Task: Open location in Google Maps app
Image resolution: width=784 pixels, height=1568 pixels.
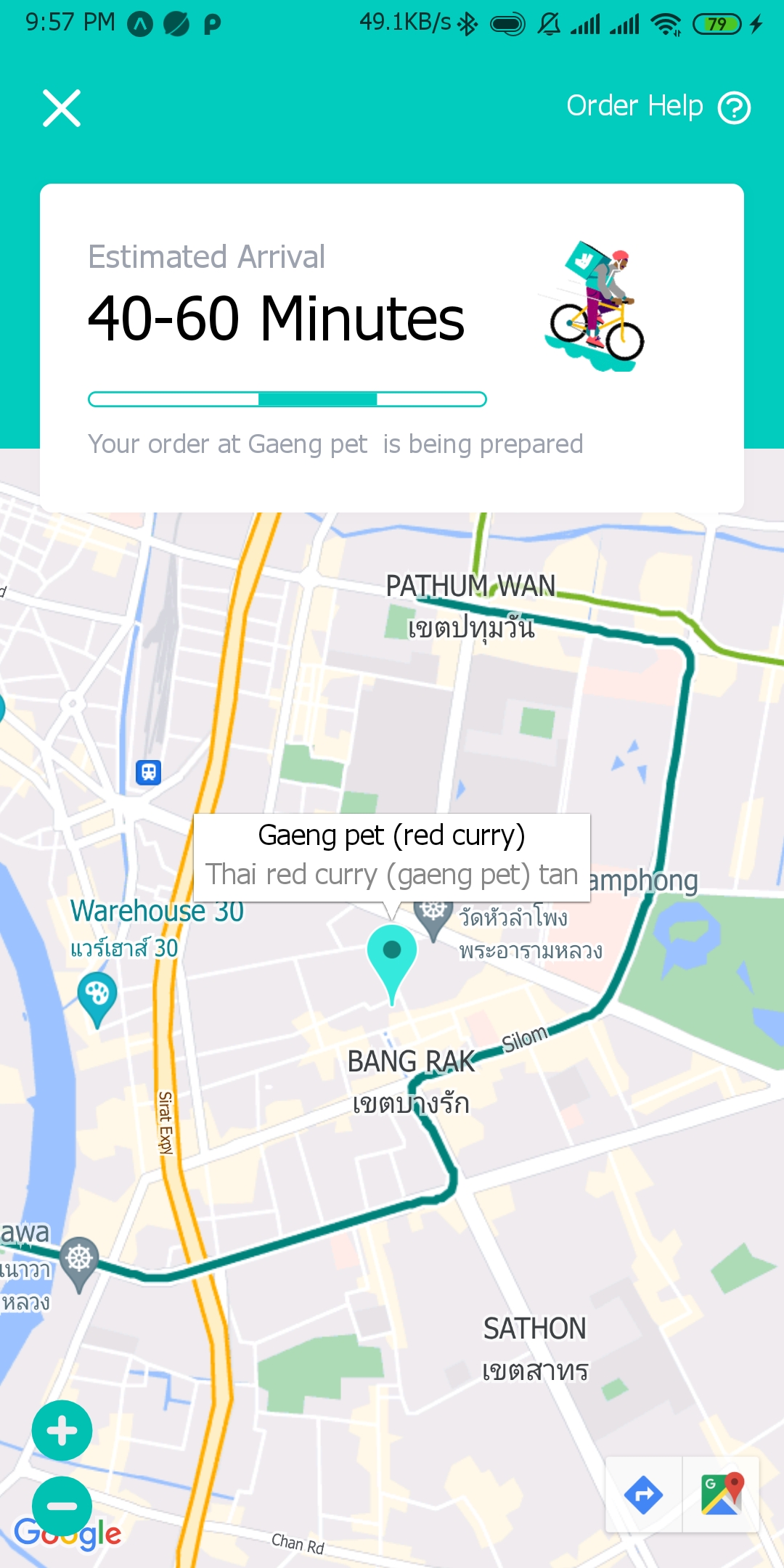Action: pos(722,1495)
